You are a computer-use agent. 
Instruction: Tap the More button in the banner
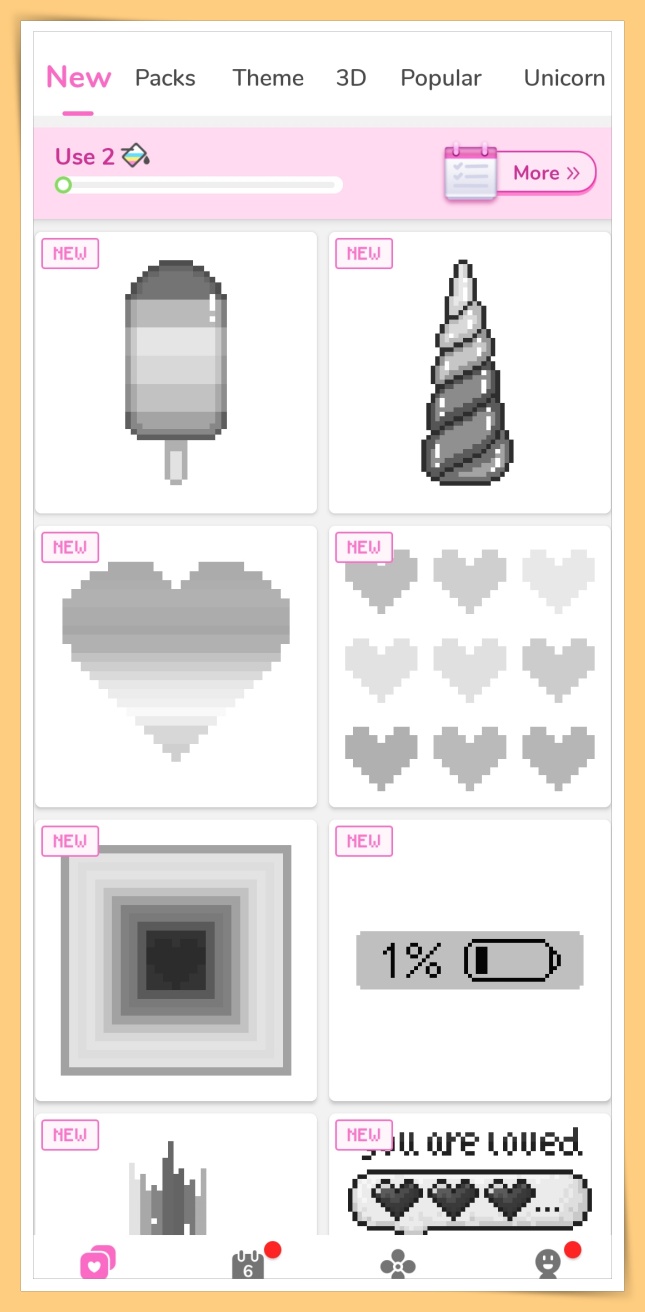point(544,173)
